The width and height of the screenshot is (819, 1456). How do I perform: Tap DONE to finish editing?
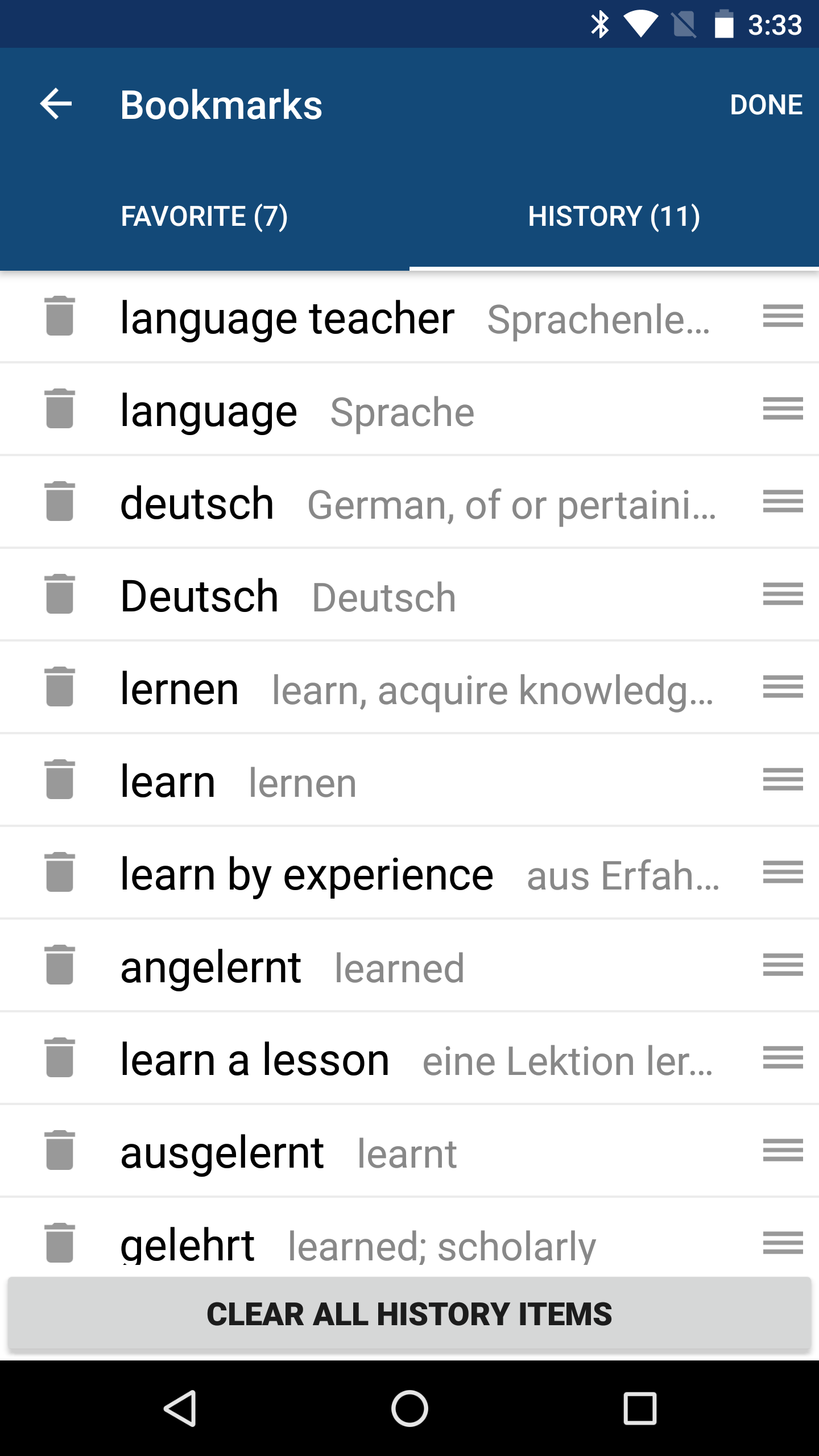point(766,105)
